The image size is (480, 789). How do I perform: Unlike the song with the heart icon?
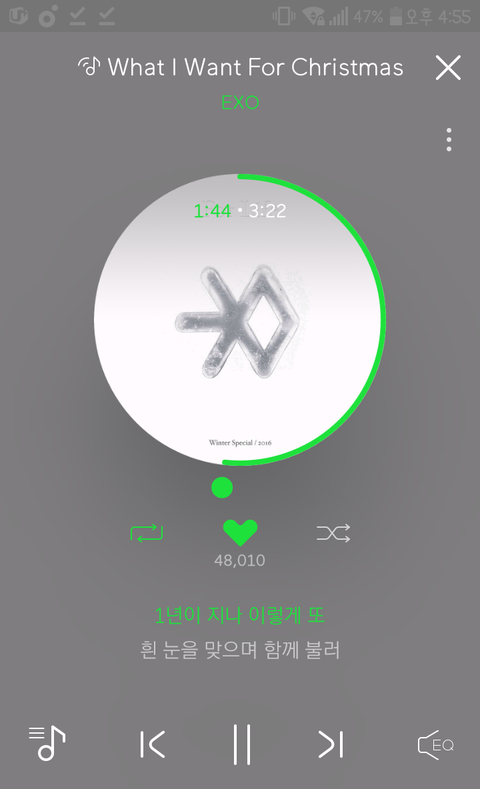click(240, 533)
